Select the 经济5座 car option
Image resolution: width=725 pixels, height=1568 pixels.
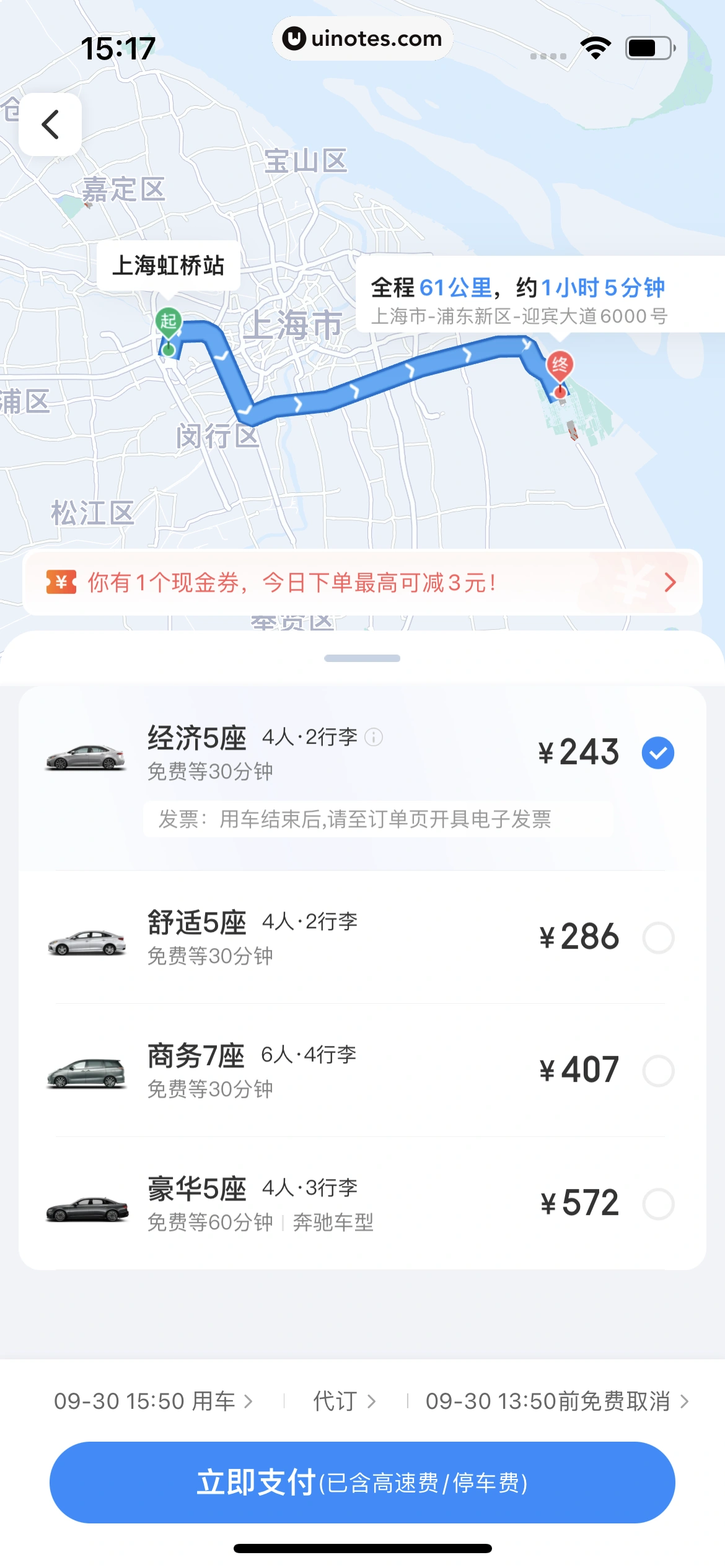point(657,753)
